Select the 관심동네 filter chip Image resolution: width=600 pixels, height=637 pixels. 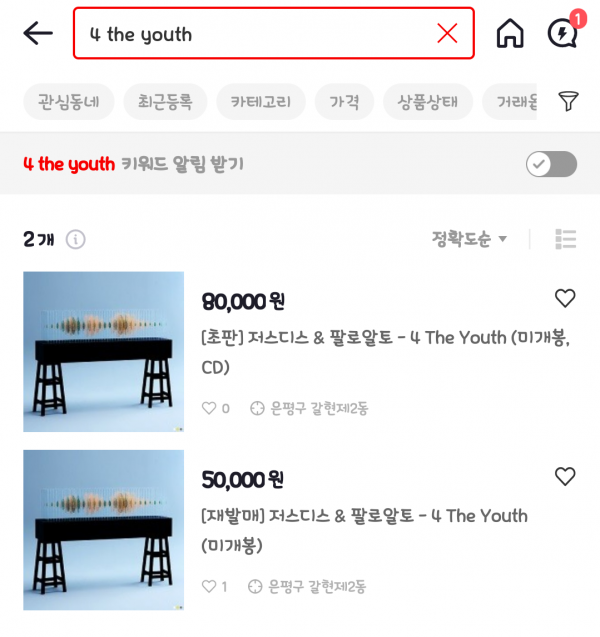tap(67, 101)
